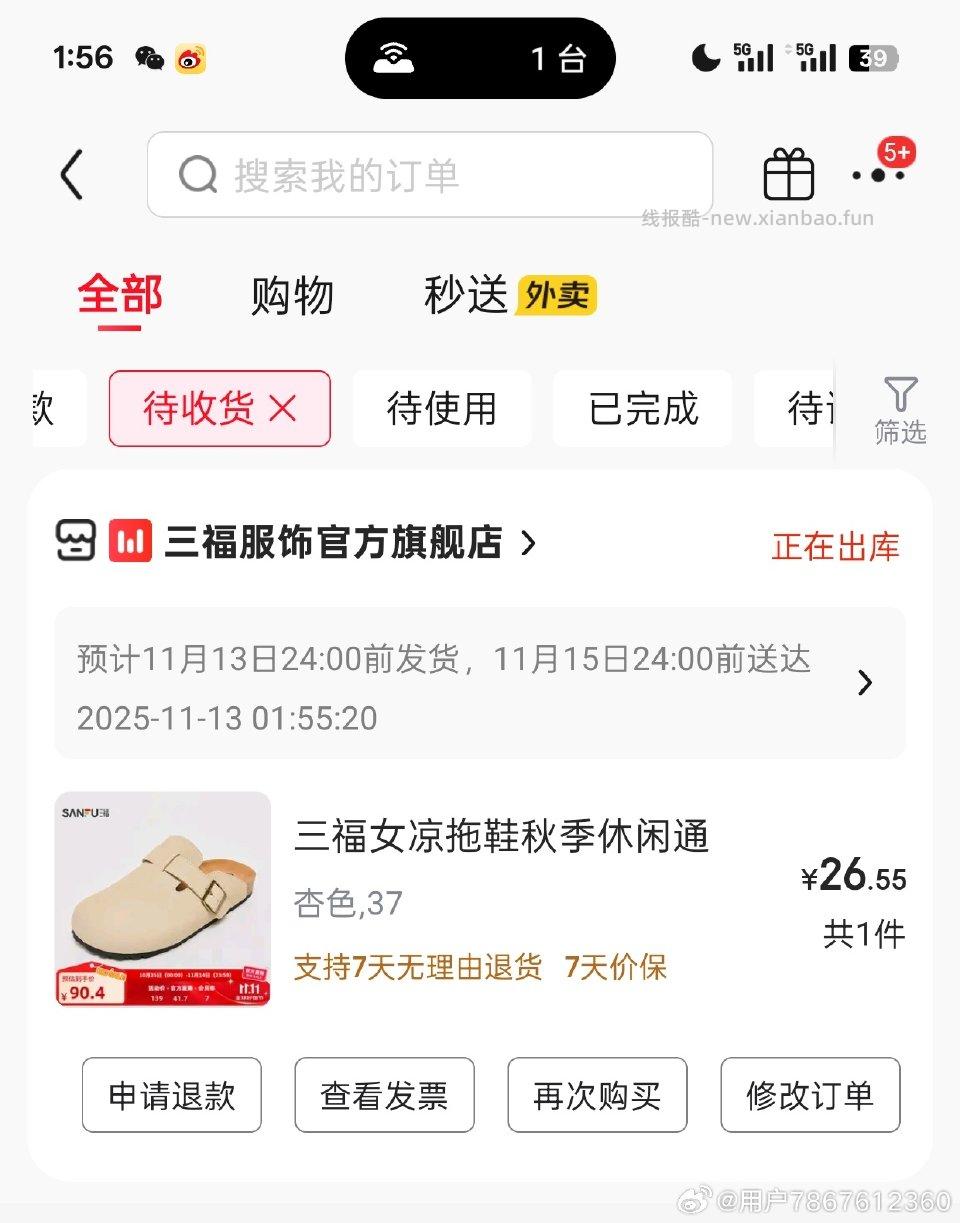Click the search magnifier icon

point(197,174)
